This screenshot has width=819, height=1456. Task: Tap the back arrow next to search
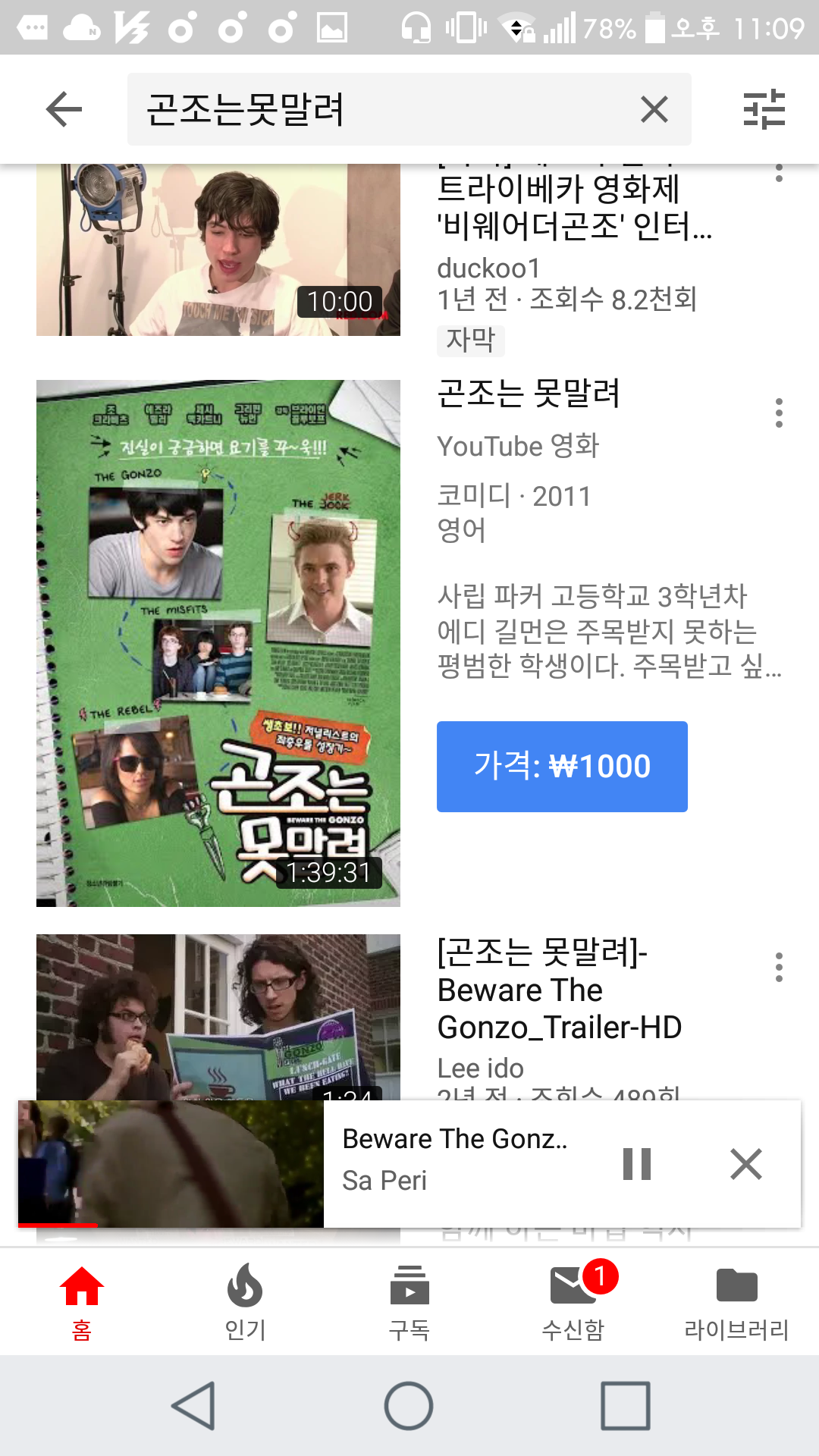point(64,109)
